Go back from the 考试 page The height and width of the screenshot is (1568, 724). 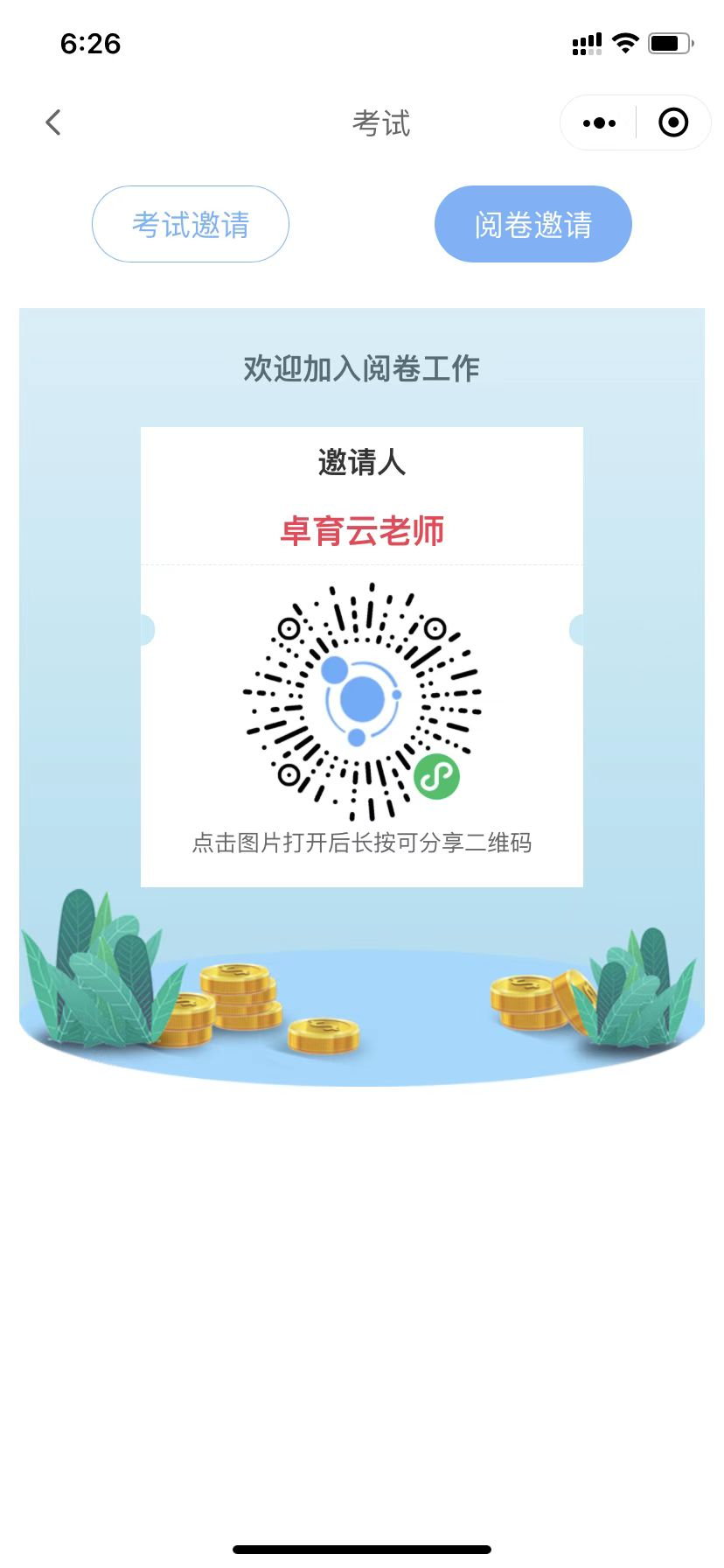pos(53,122)
